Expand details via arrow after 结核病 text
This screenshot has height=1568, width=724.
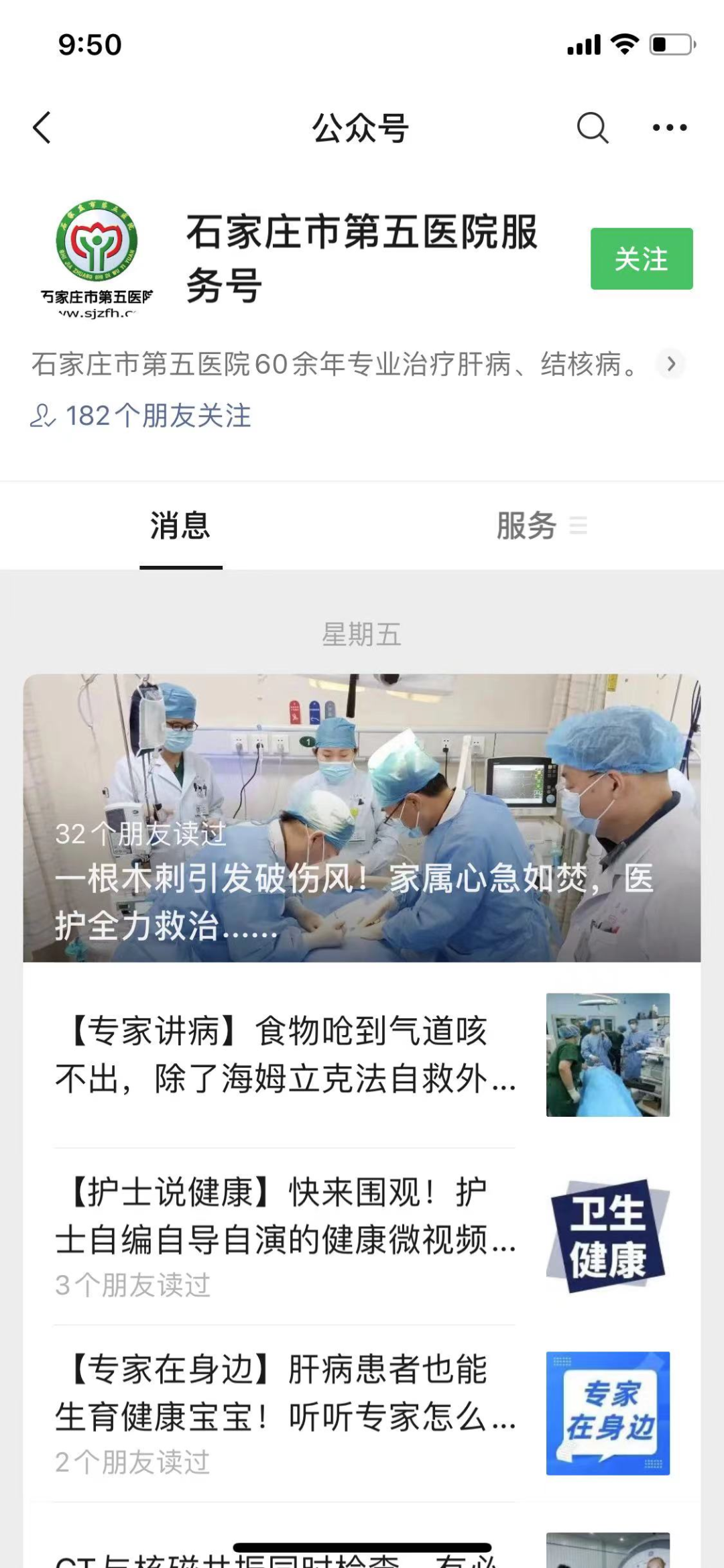pos(672,364)
